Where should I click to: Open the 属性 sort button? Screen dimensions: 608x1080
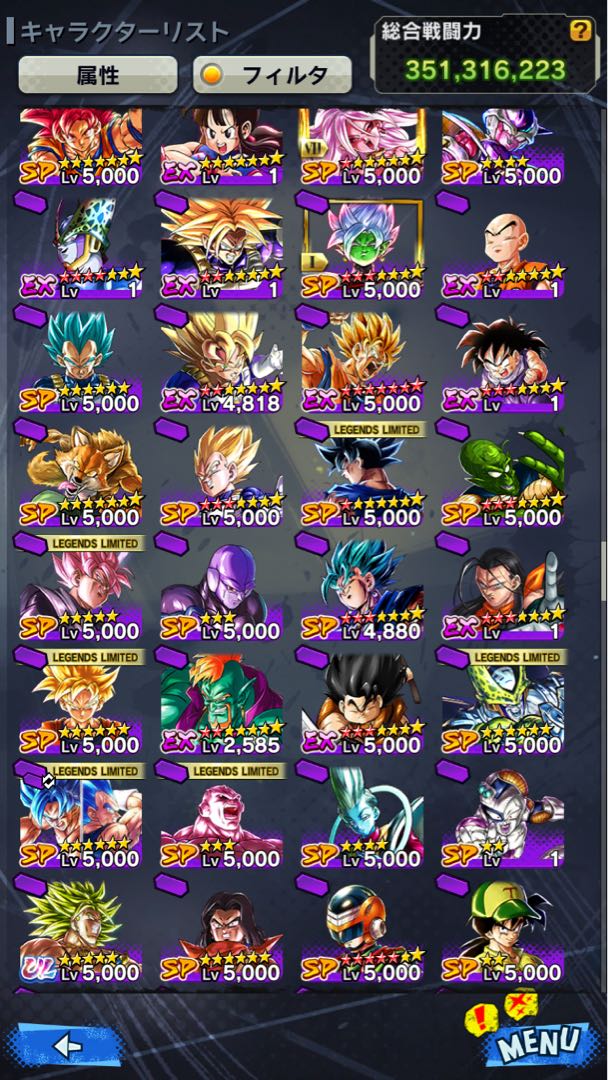click(97, 75)
